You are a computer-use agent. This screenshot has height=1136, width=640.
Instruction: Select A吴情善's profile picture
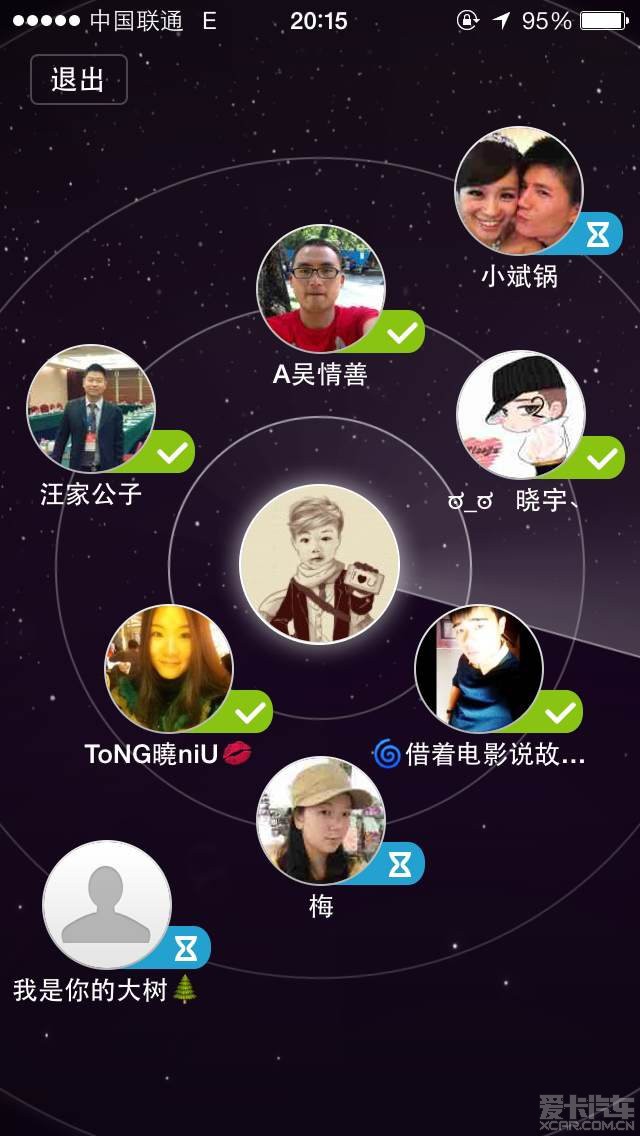coord(321,288)
